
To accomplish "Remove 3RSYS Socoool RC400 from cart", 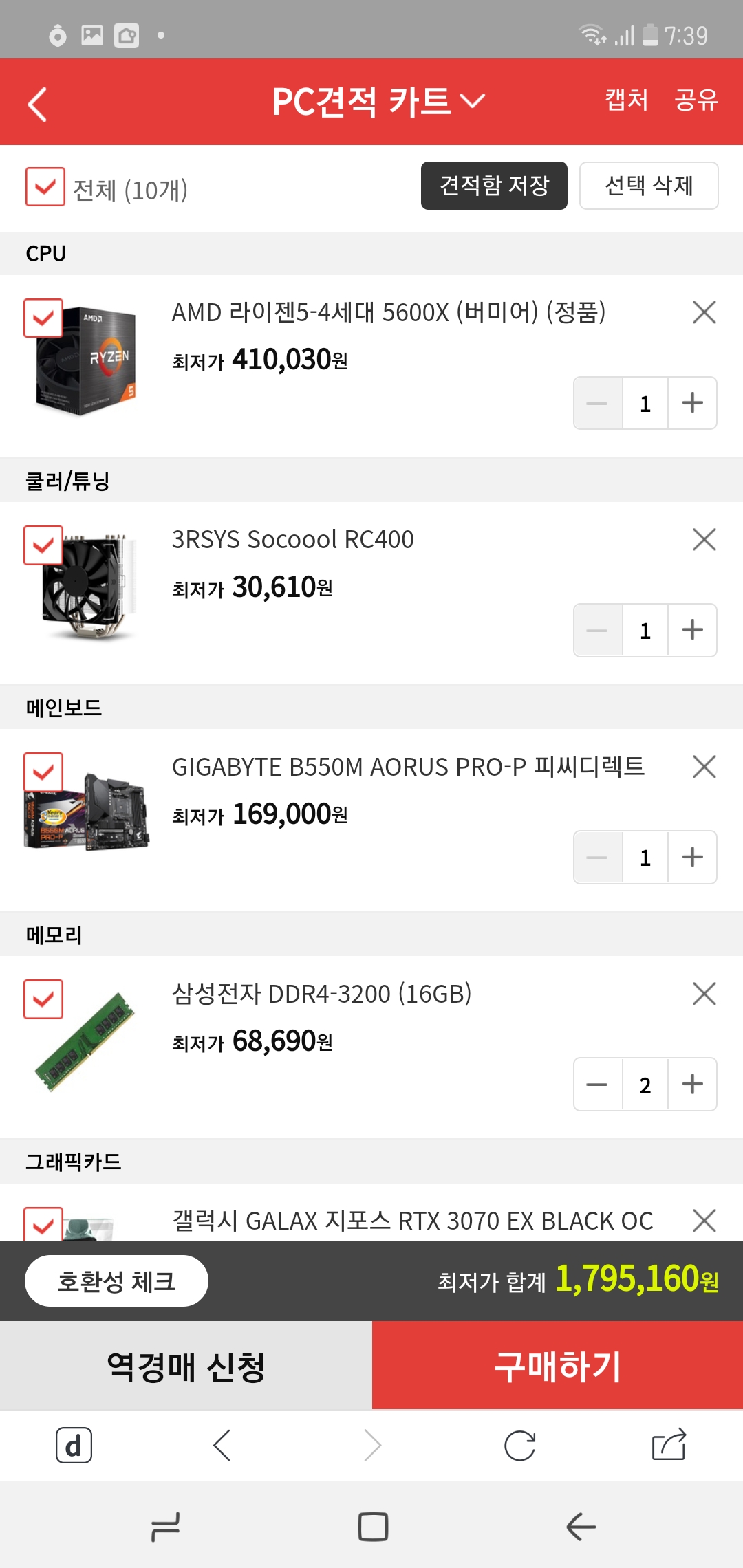I will (704, 540).
